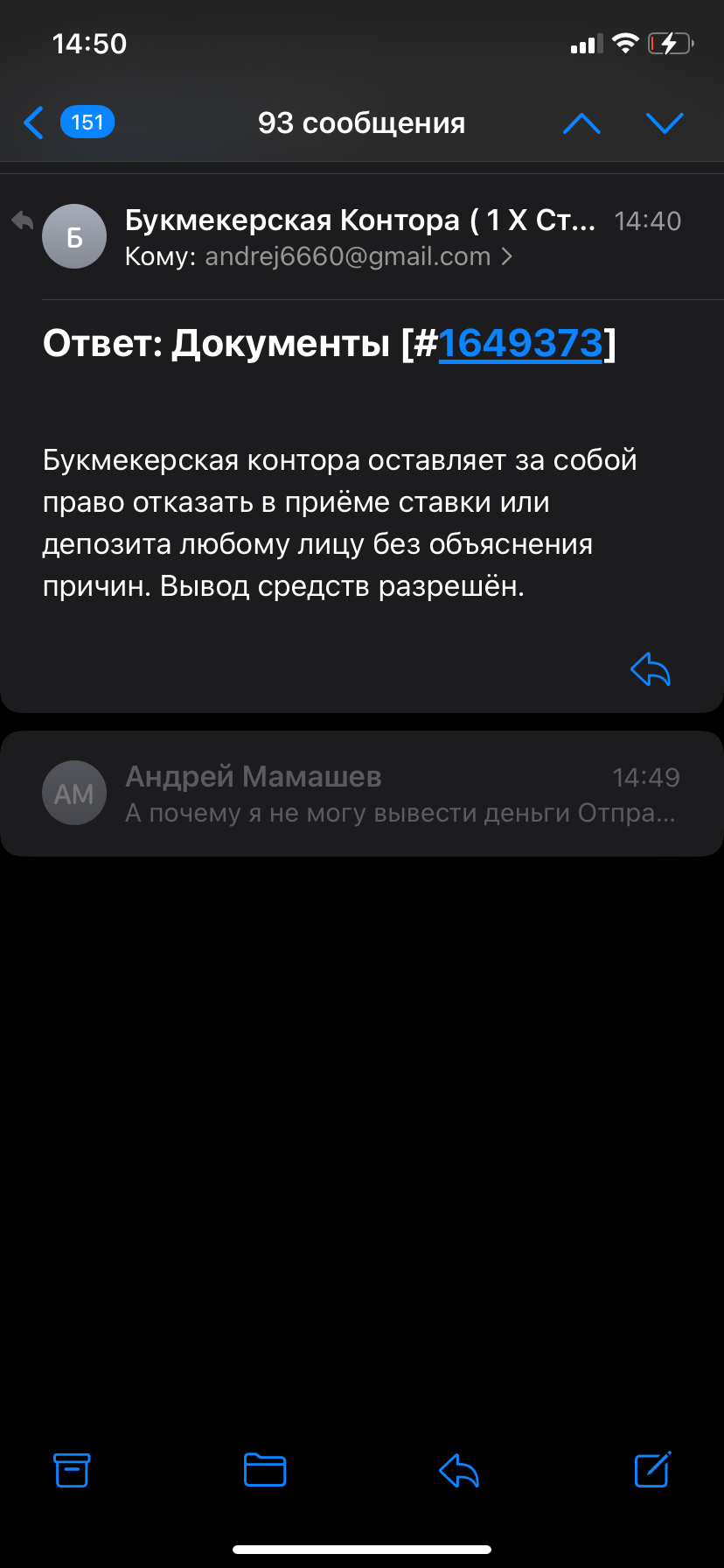Go back to the mailbox list

[x=35, y=122]
